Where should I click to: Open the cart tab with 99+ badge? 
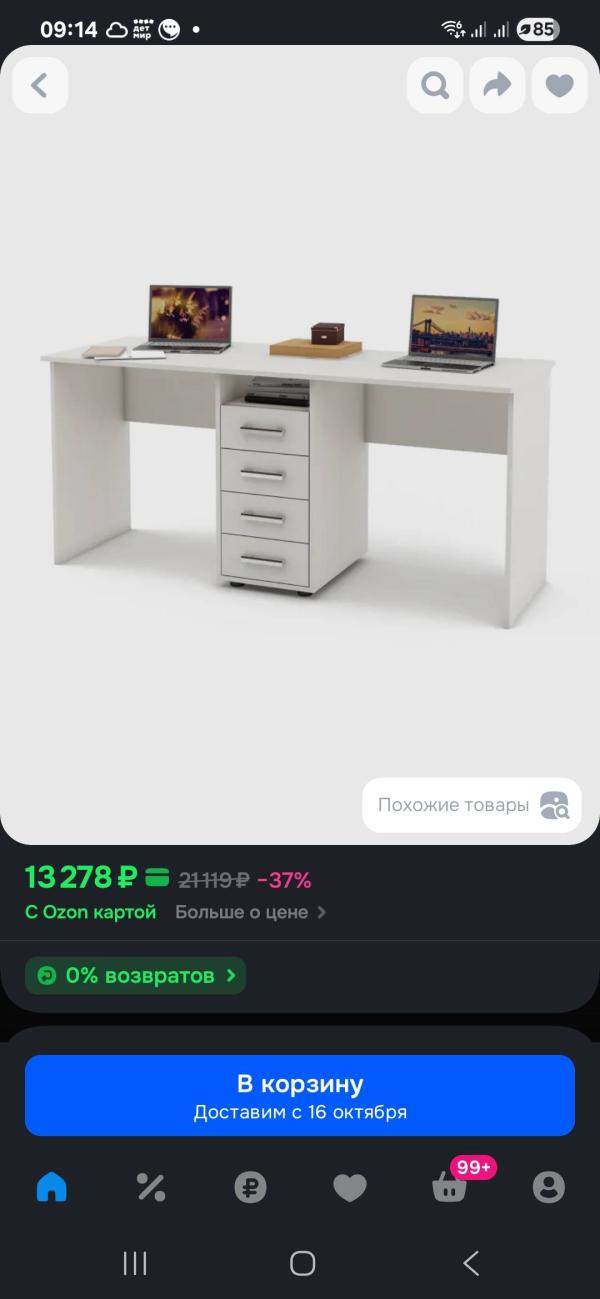pyautogui.click(x=449, y=1187)
